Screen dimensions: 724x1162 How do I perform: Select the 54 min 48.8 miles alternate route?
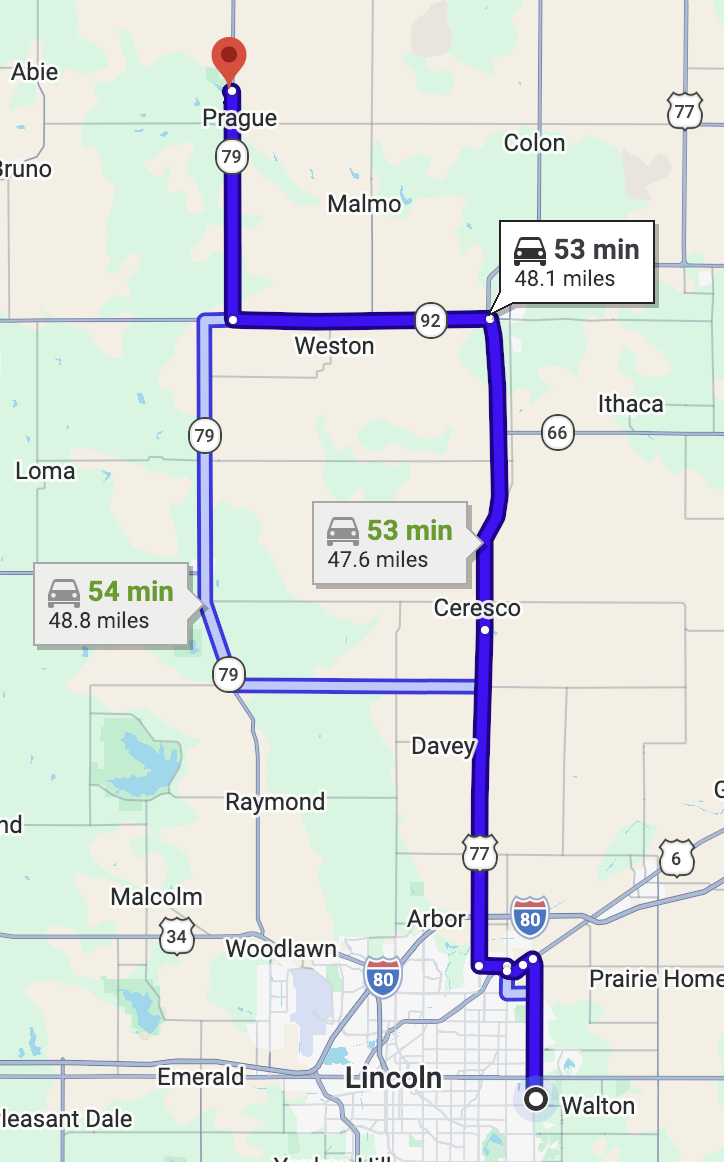111,605
